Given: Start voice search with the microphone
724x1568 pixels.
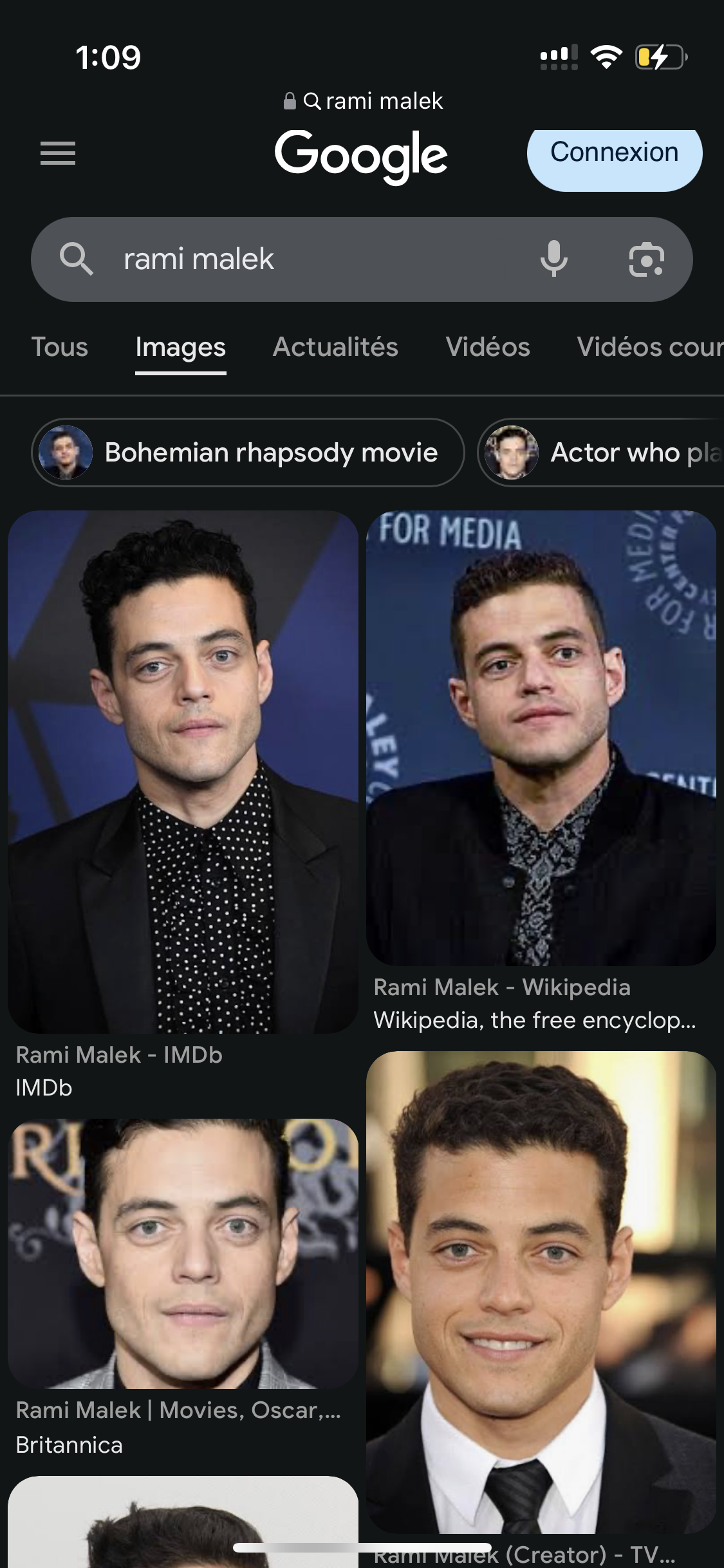Looking at the screenshot, I should (x=553, y=259).
